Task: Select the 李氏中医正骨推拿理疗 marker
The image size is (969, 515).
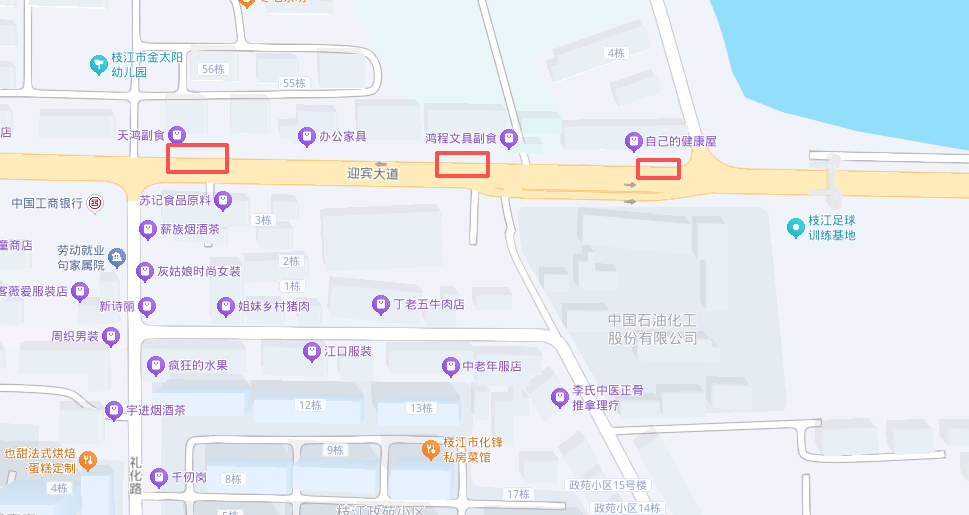Action: [x=560, y=398]
